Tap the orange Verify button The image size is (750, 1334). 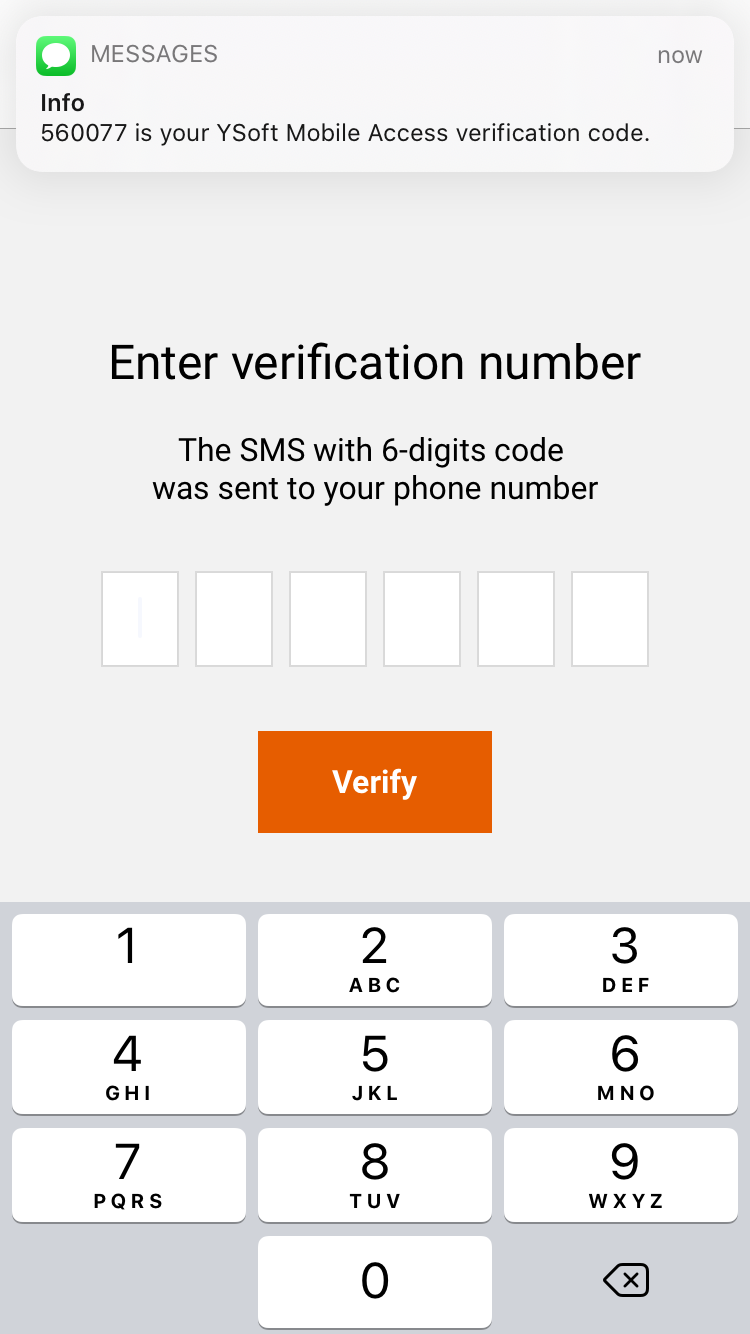tap(375, 781)
